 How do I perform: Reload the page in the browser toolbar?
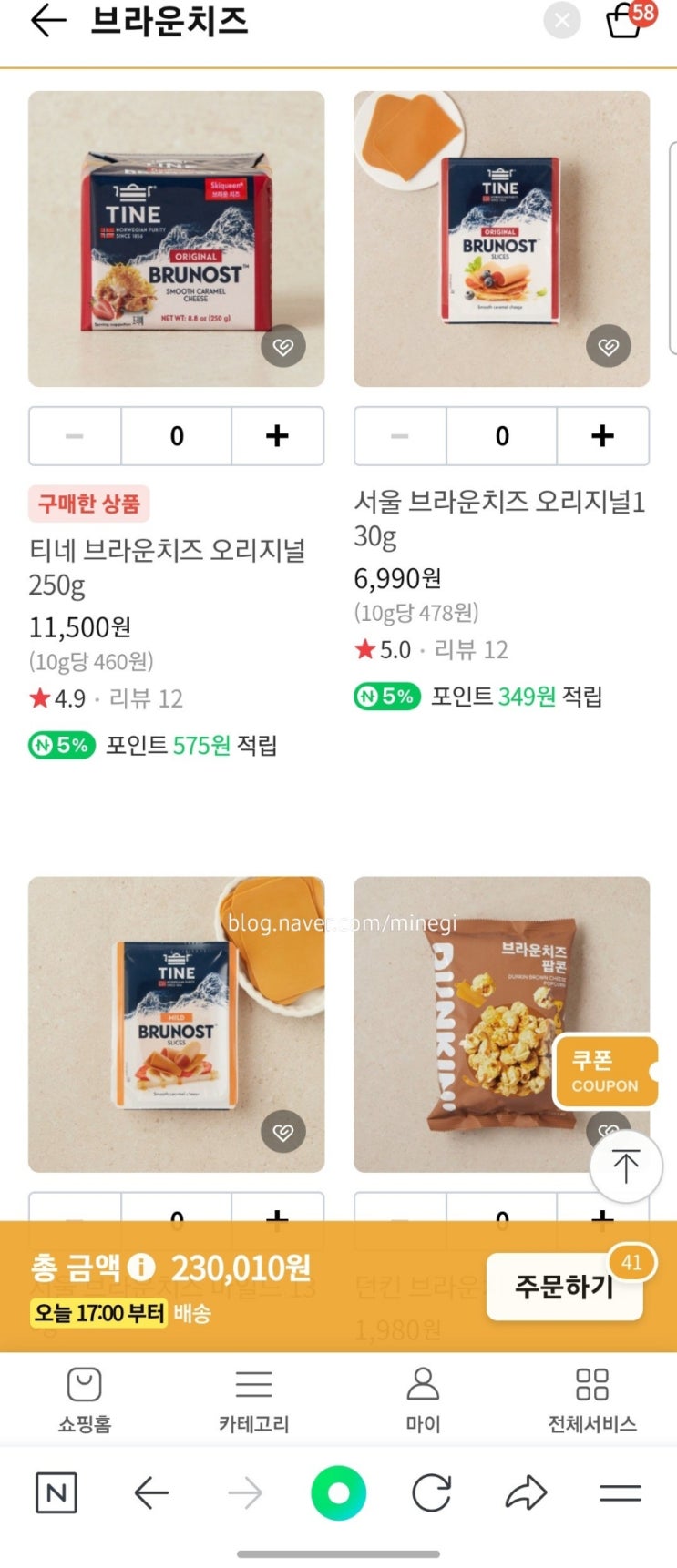(x=431, y=1493)
